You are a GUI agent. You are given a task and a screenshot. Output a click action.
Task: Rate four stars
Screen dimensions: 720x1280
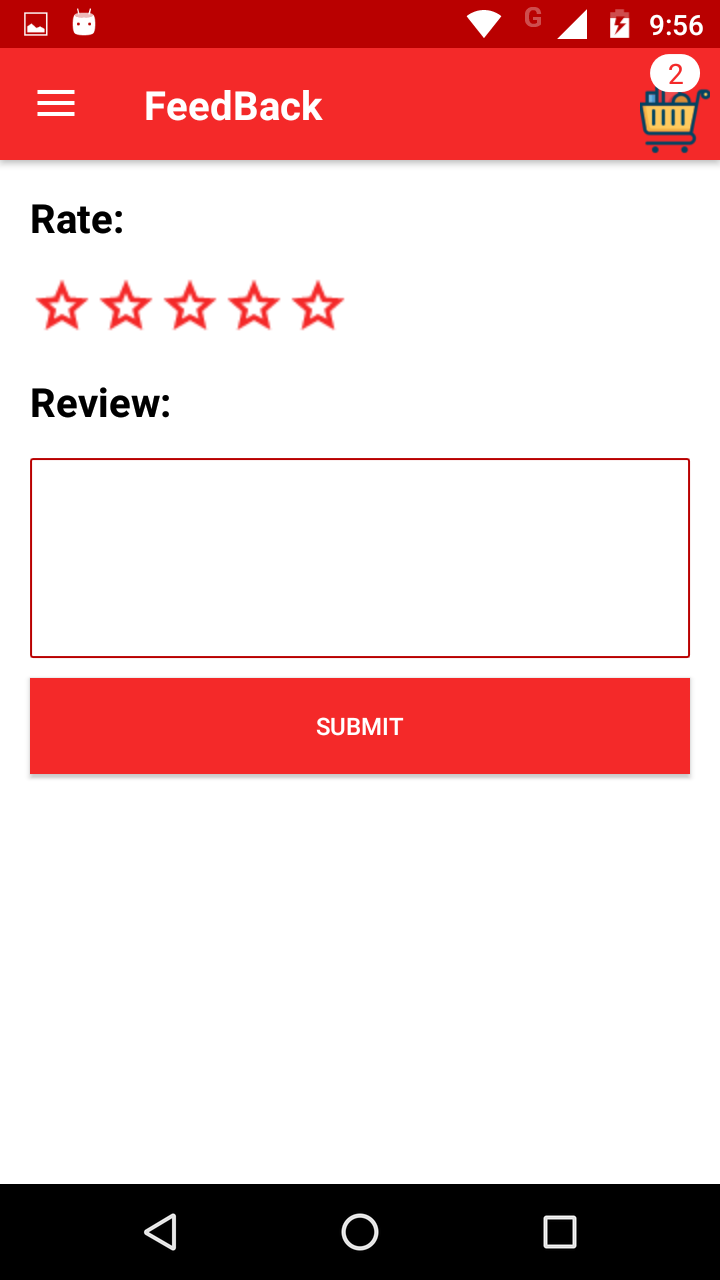pyautogui.click(x=254, y=306)
